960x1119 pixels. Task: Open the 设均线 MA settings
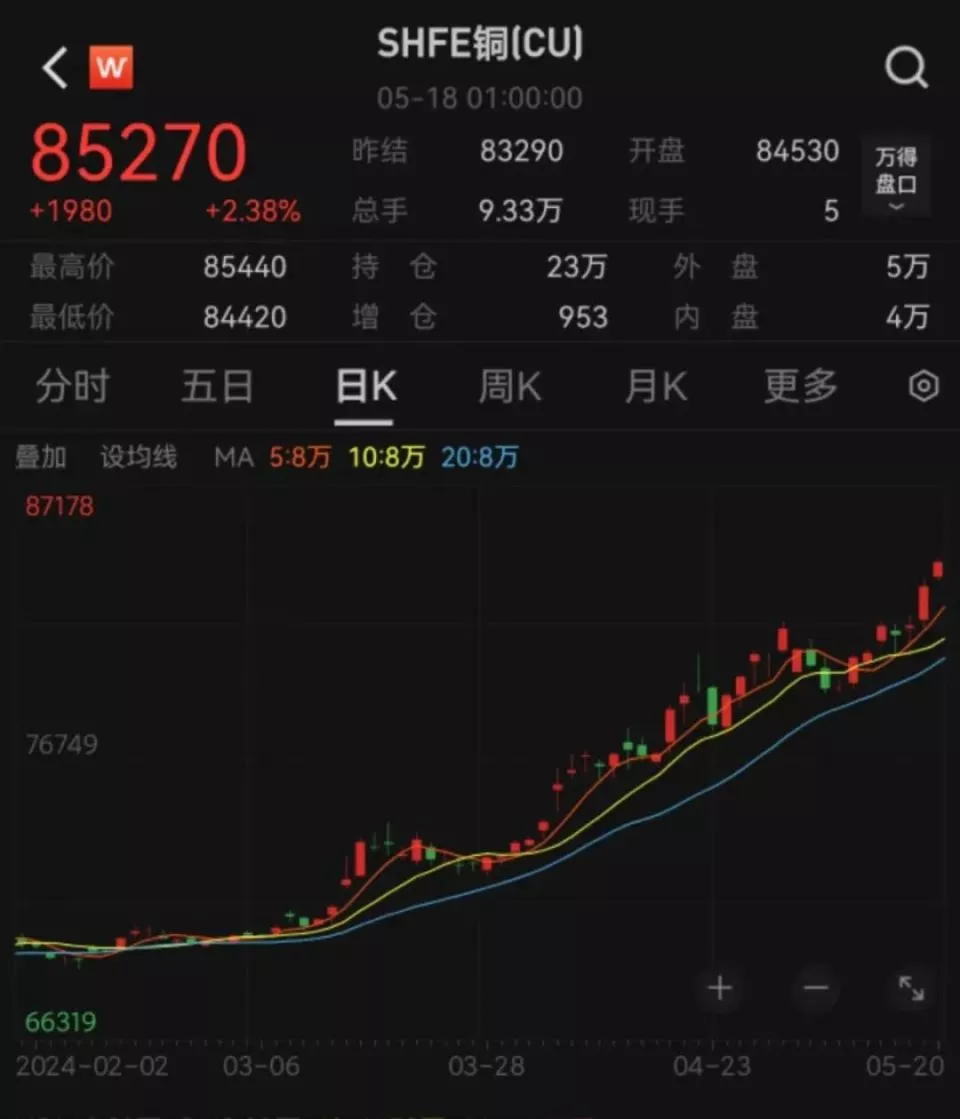point(139,457)
